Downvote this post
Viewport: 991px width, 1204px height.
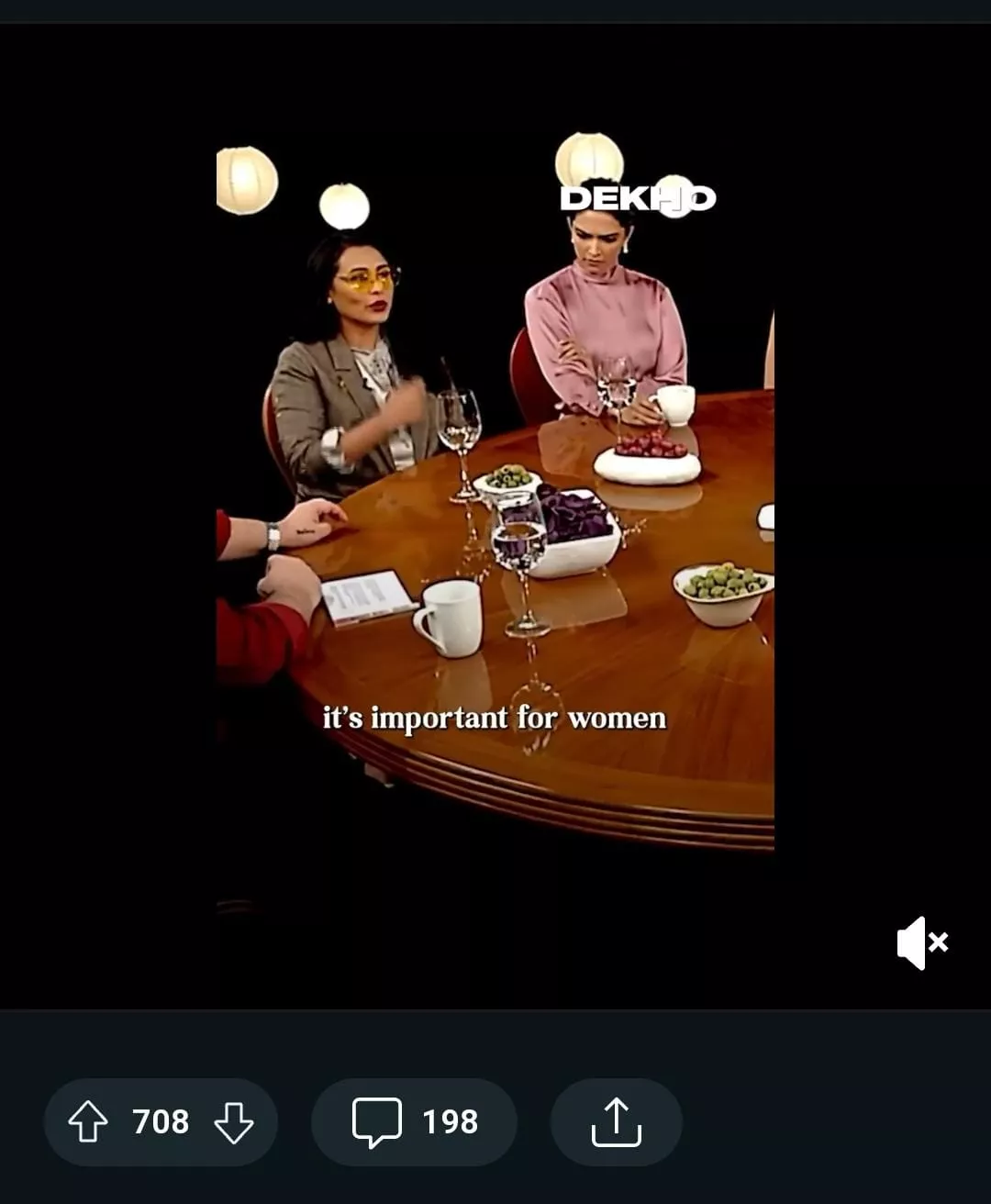coord(234,1121)
